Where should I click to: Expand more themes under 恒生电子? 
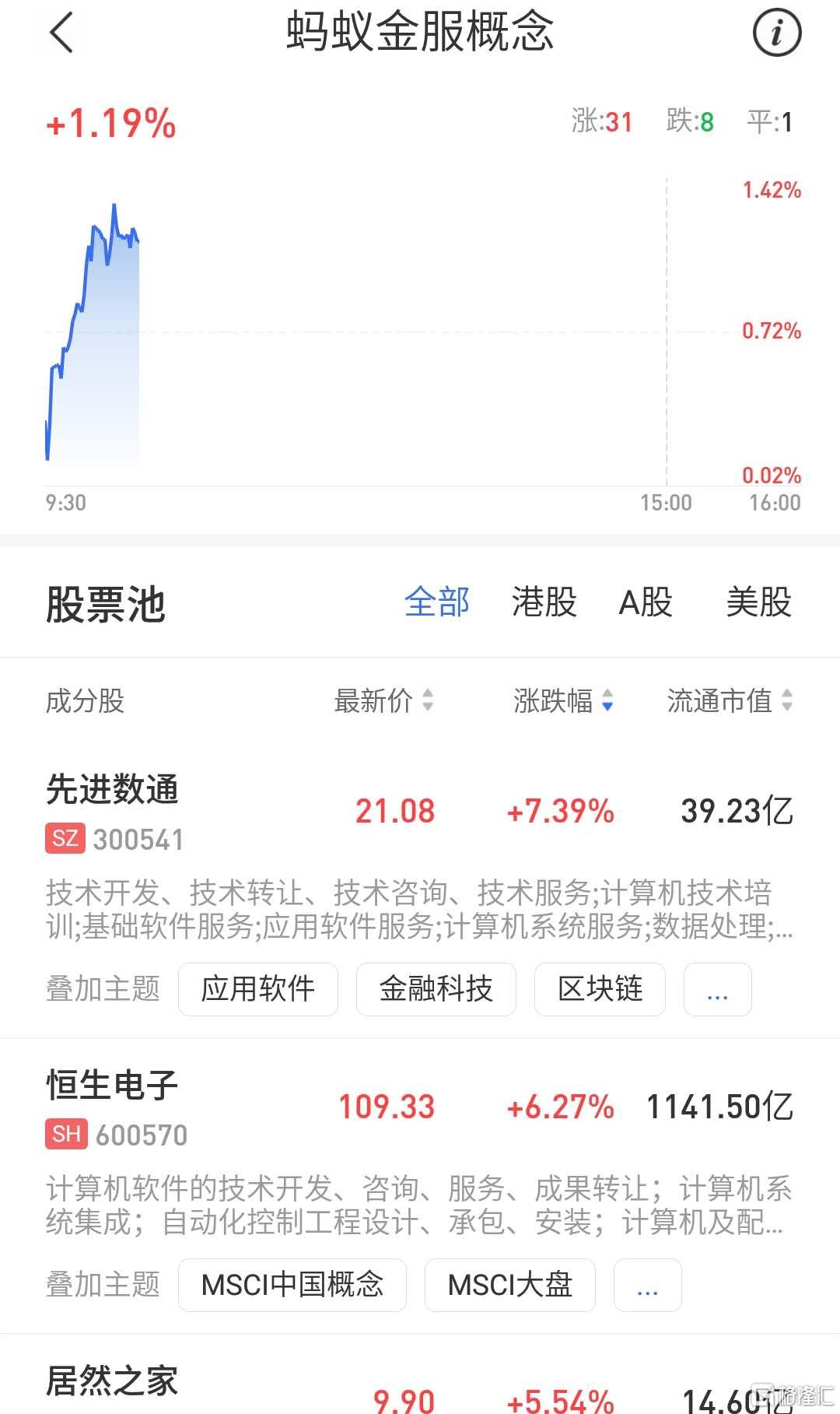(648, 1285)
